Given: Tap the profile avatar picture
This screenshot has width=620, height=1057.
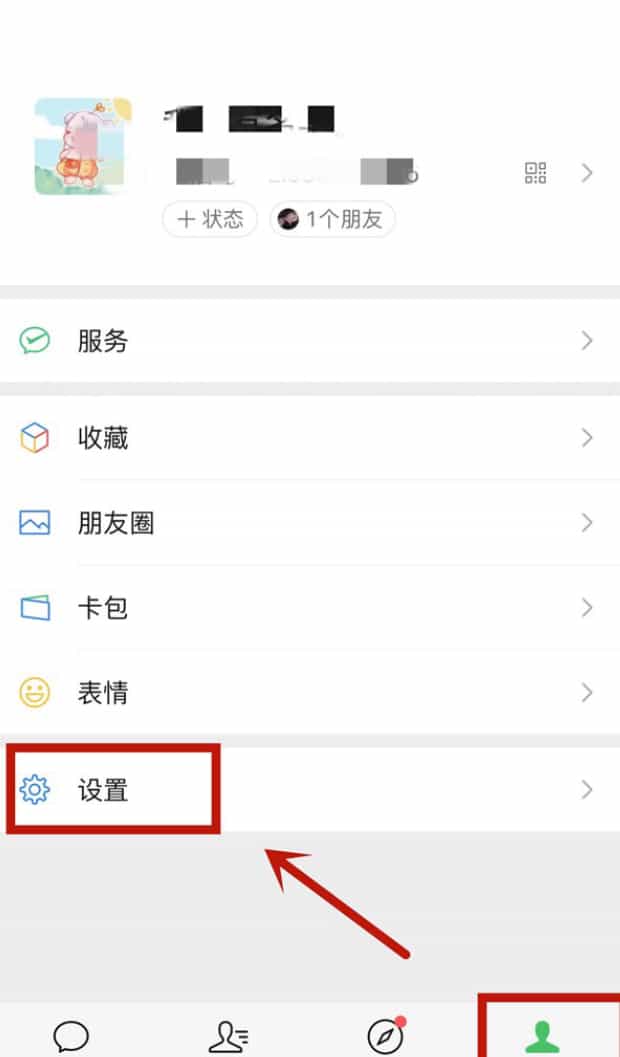Looking at the screenshot, I should (83, 147).
